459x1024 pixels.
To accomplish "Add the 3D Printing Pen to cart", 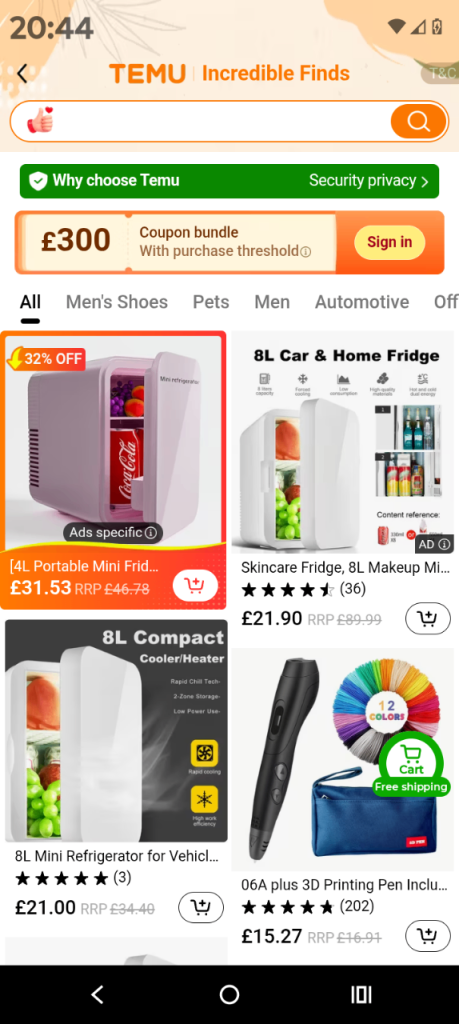I will pyautogui.click(x=428, y=936).
